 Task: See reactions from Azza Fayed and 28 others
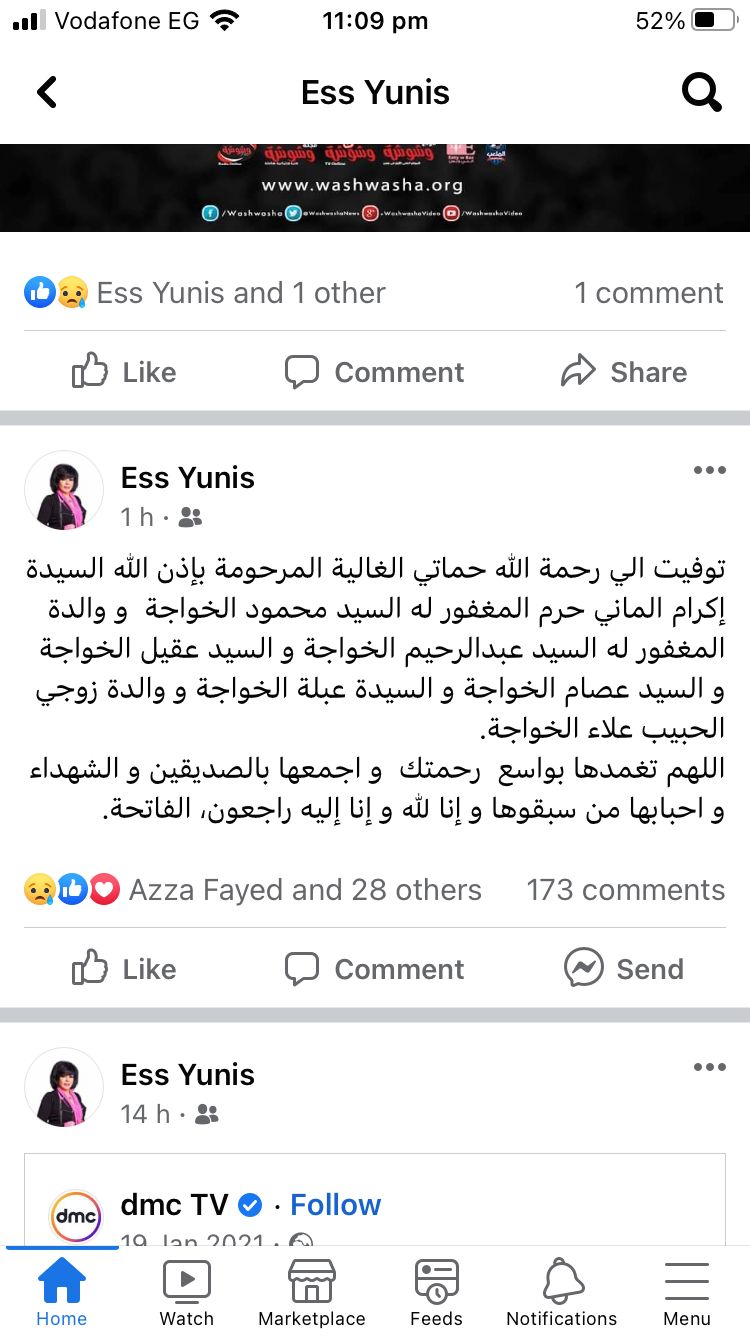[x=304, y=890]
